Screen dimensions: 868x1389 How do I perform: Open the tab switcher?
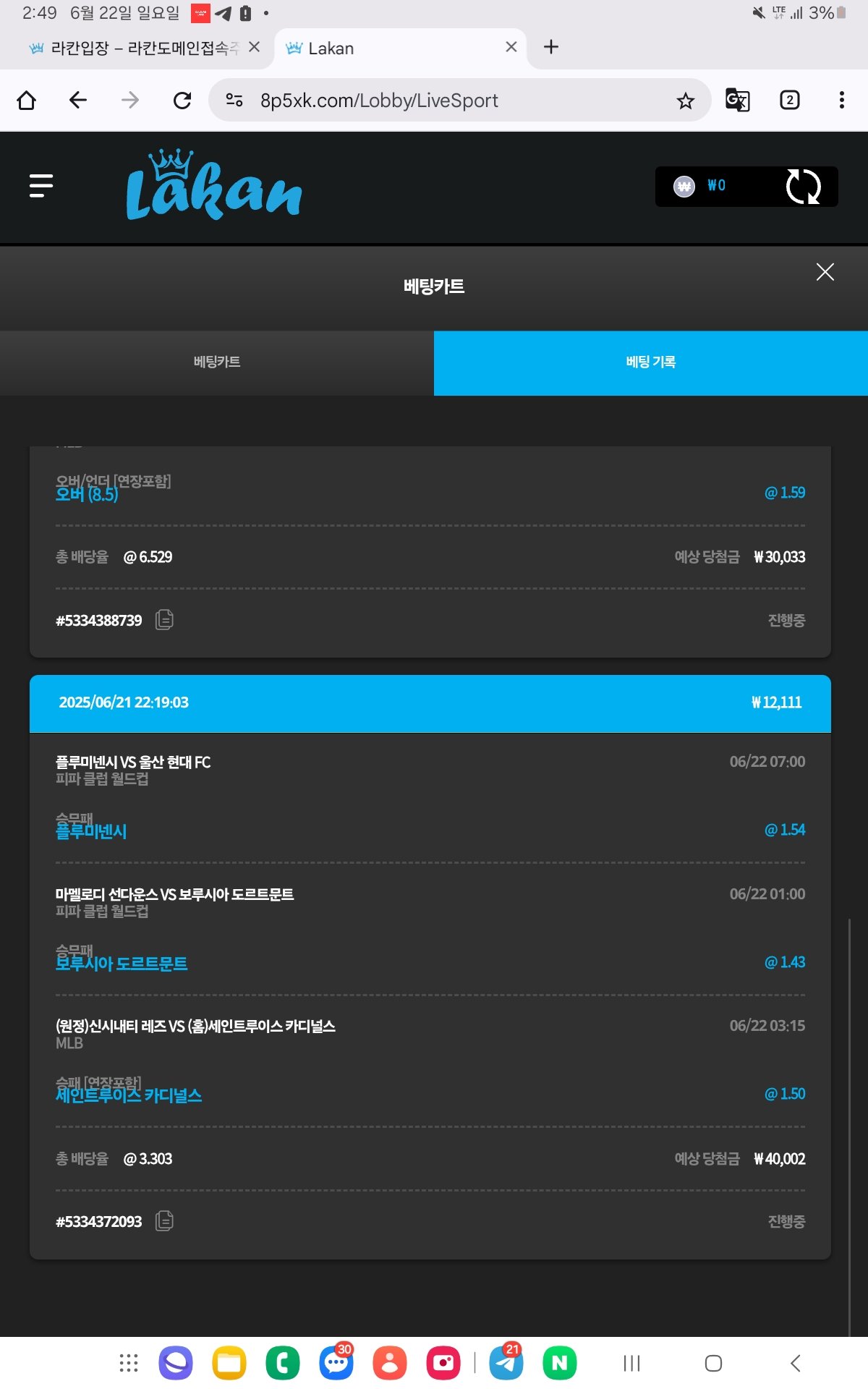(789, 101)
